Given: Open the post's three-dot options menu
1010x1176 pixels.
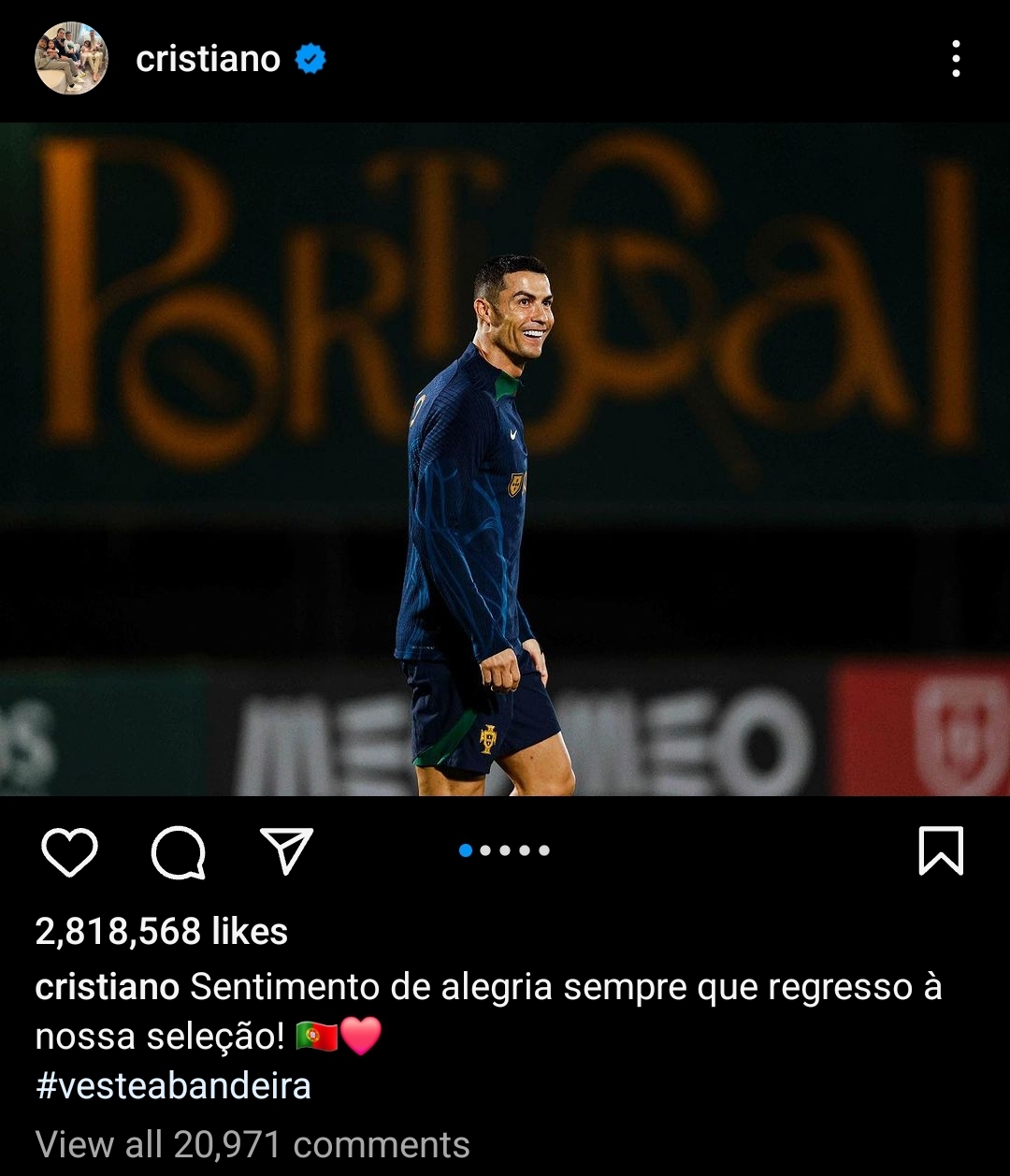Looking at the screenshot, I should pos(955,59).
